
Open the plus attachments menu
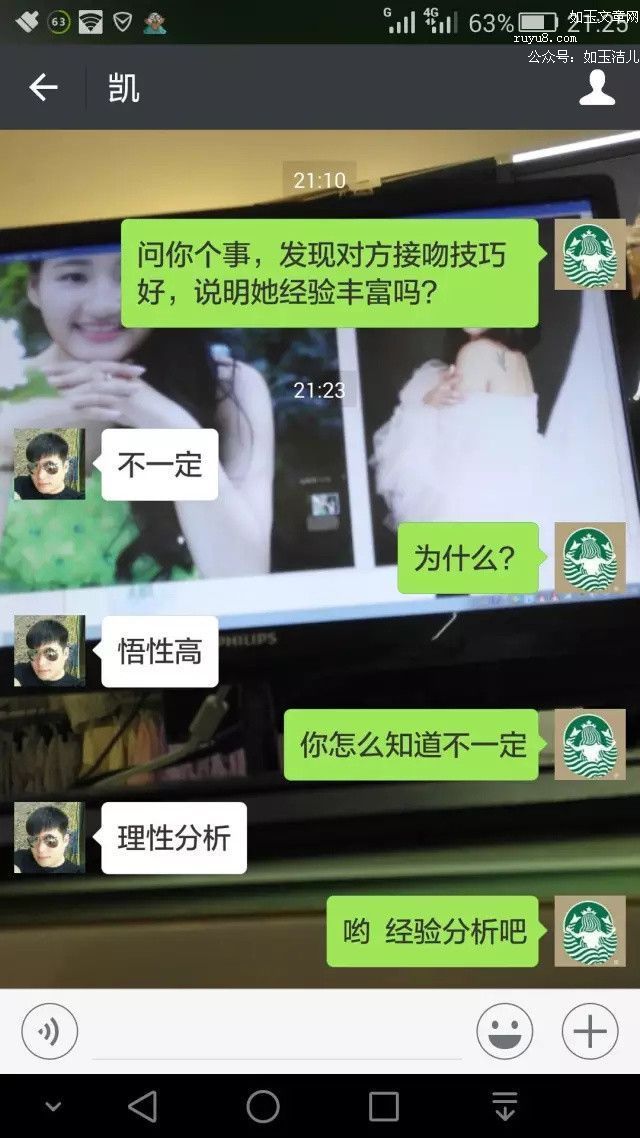point(590,1031)
